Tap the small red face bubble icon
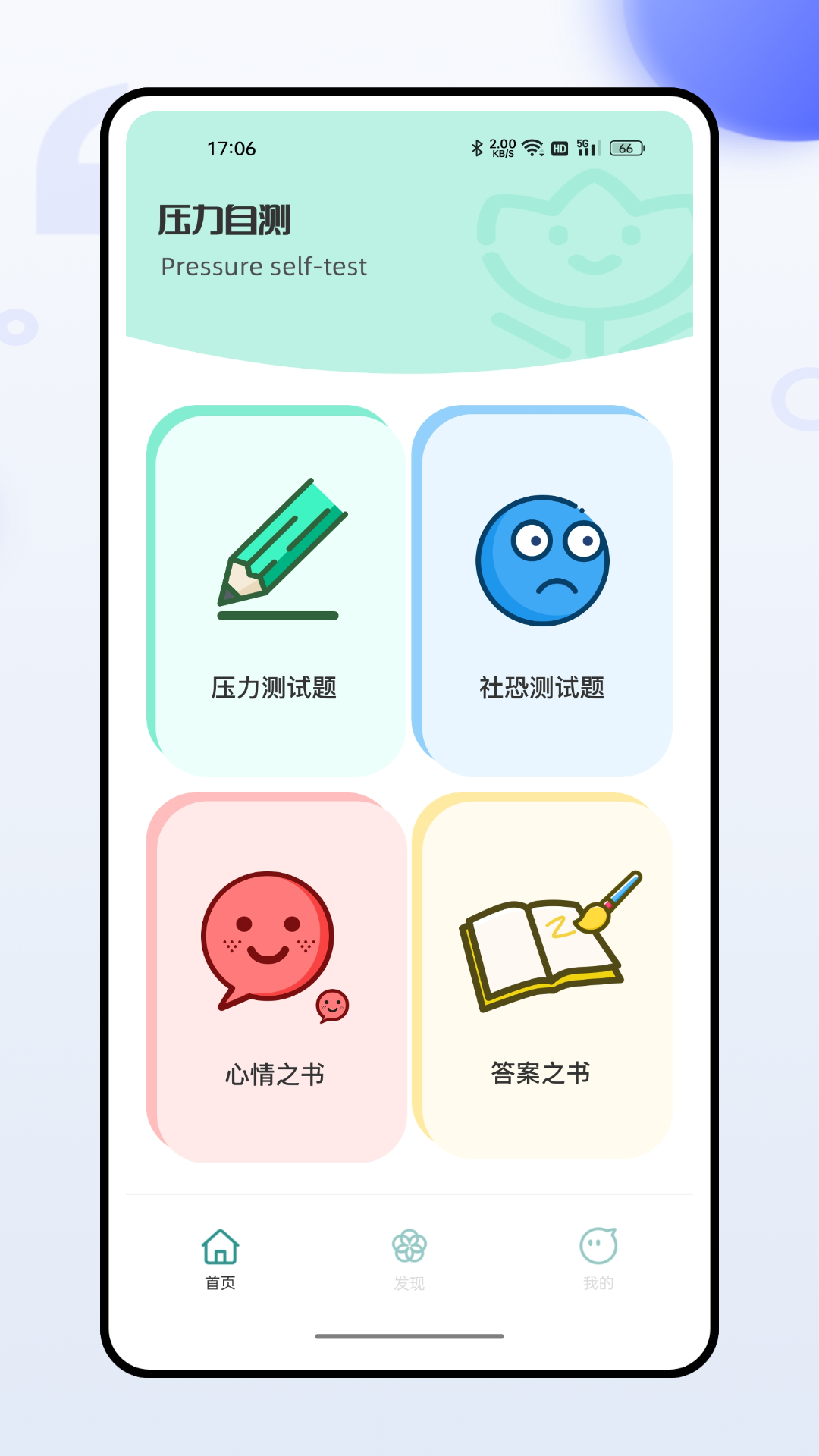The width and height of the screenshot is (819, 1456). click(332, 1007)
